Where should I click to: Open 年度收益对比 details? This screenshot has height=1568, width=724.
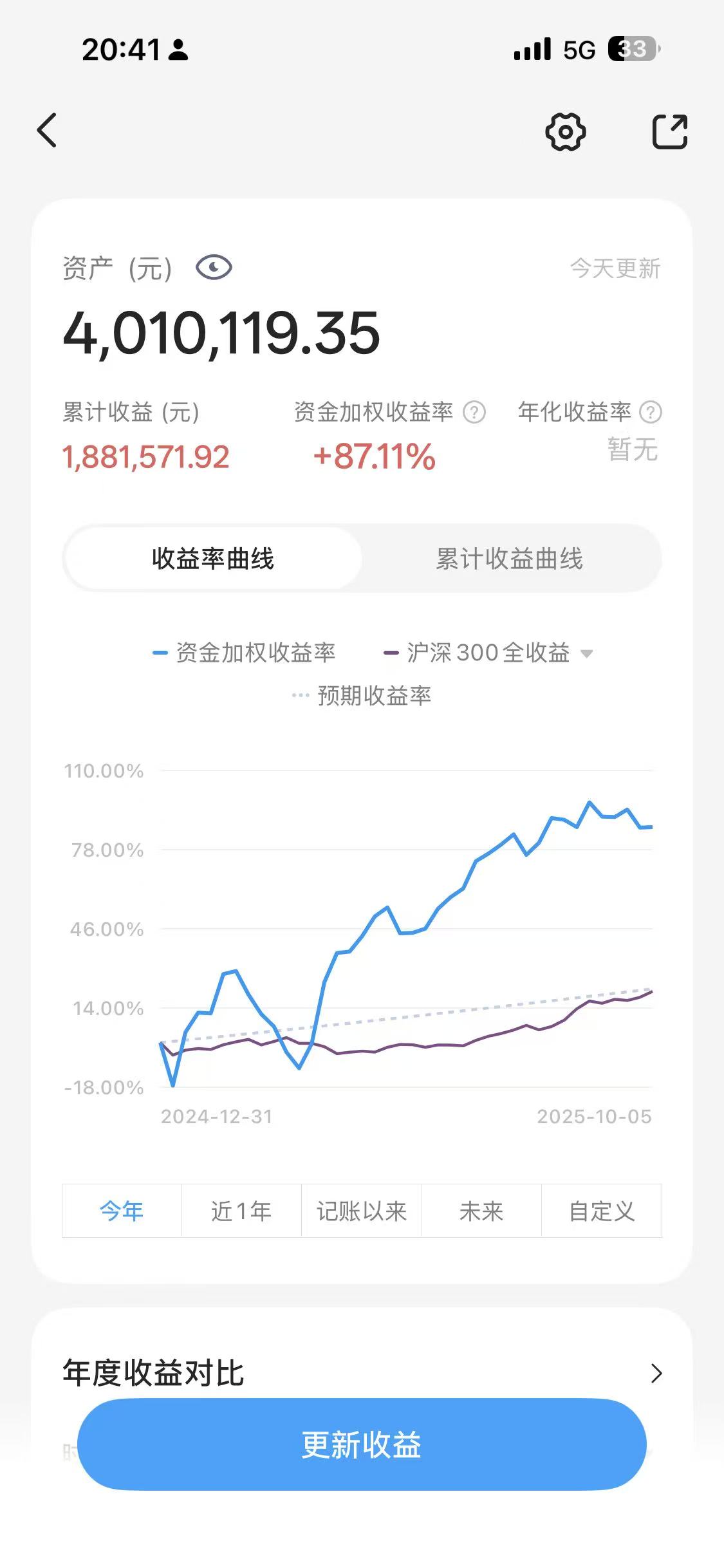click(655, 1373)
